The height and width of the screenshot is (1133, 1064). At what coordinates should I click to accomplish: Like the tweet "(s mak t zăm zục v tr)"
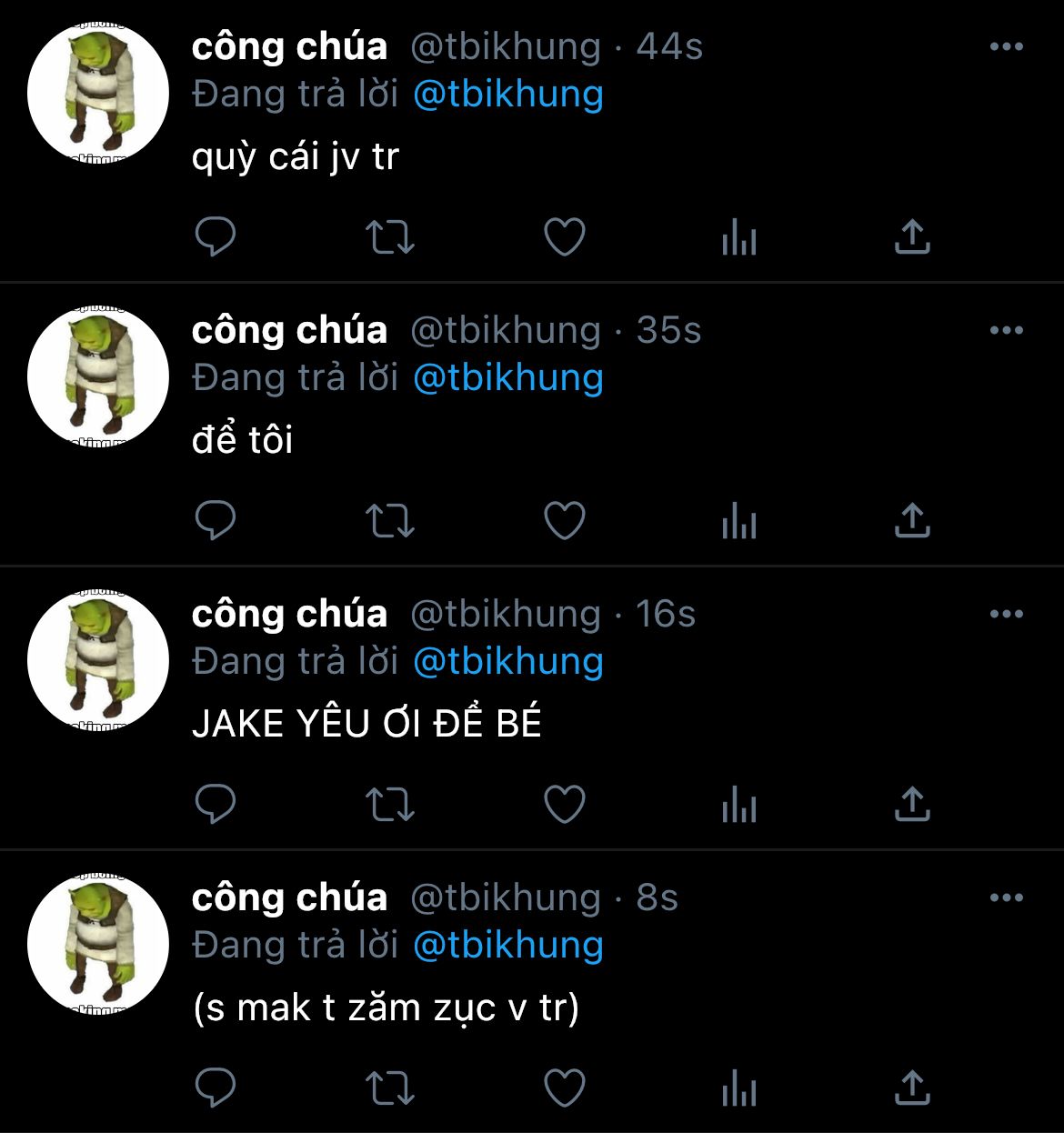(564, 1088)
